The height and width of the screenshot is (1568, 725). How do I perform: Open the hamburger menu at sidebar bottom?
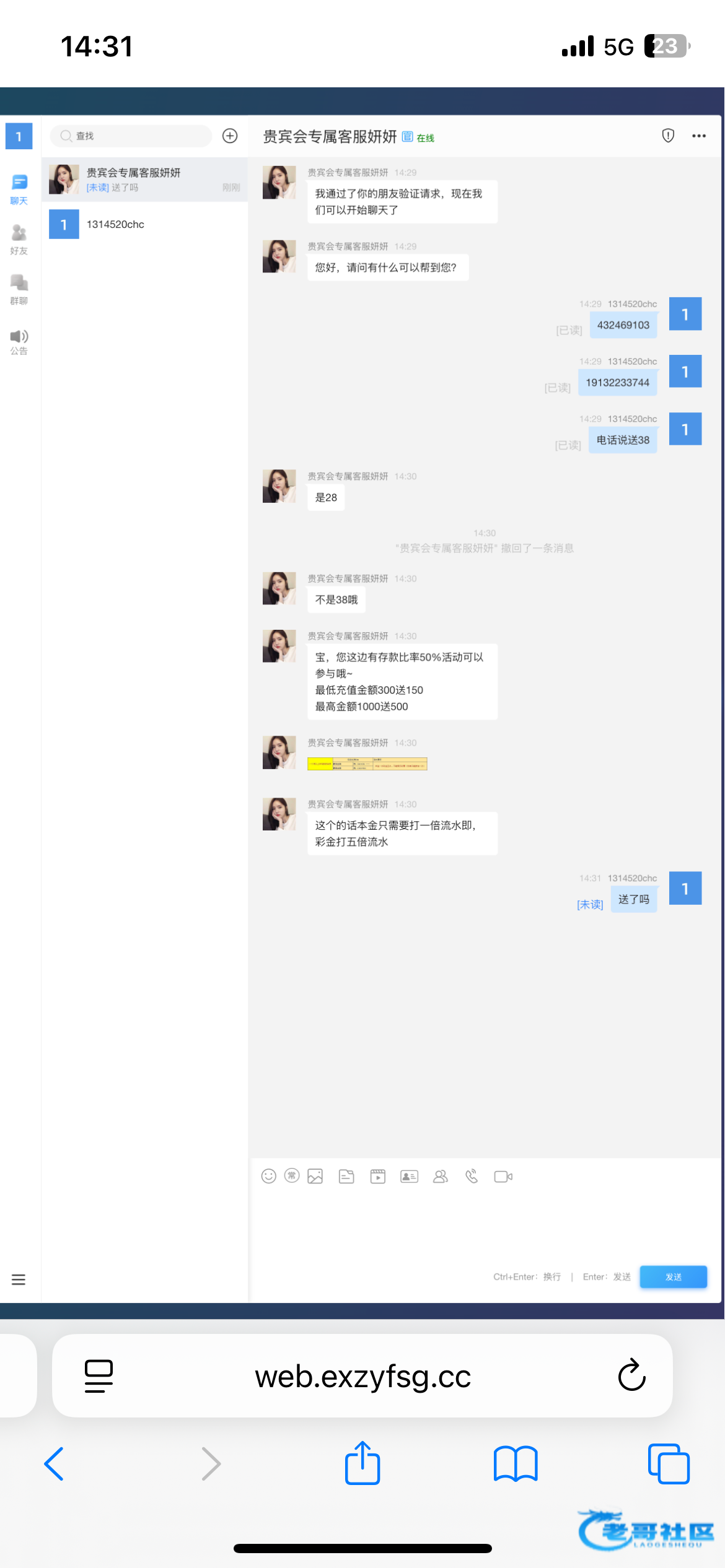(x=19, y=1279)
